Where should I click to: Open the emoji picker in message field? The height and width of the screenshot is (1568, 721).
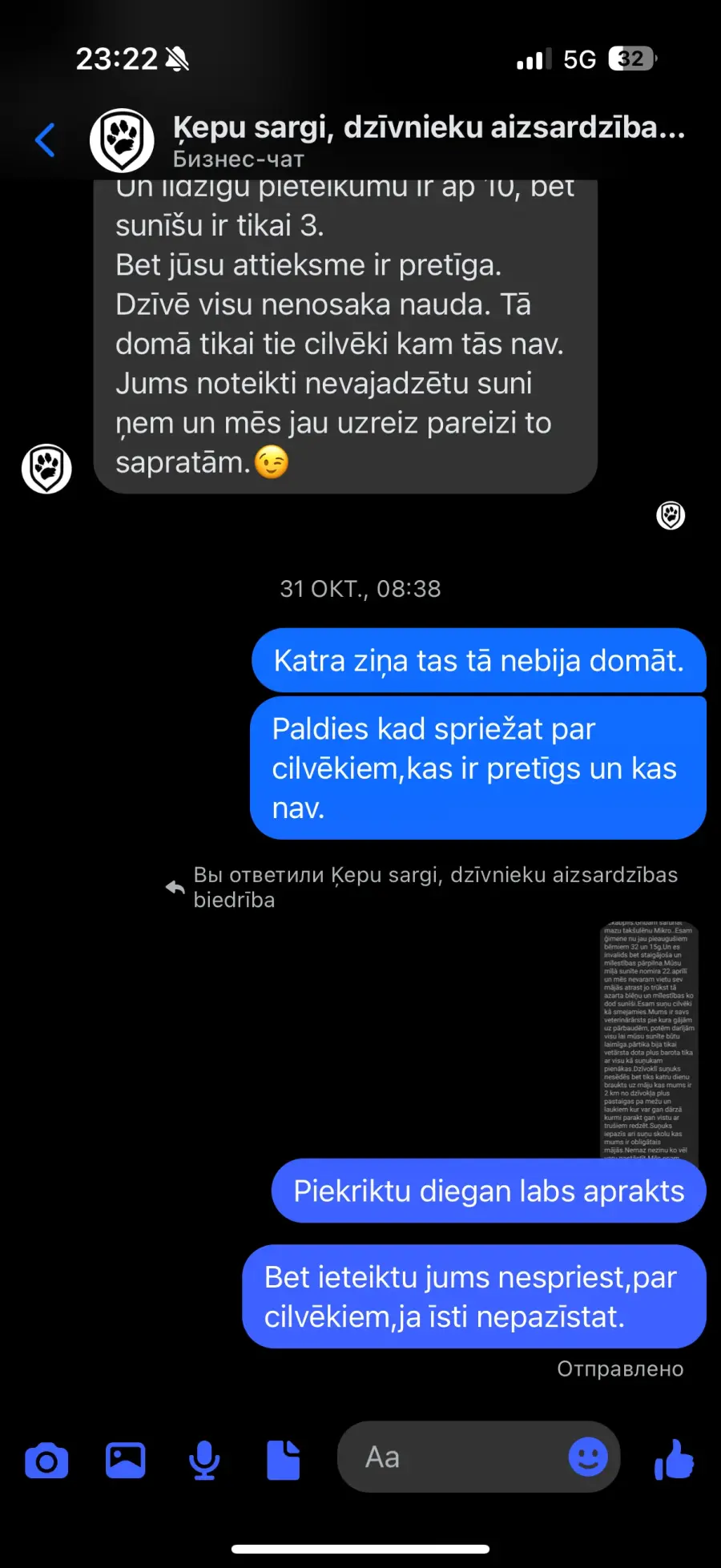[x=588, y=1457]
